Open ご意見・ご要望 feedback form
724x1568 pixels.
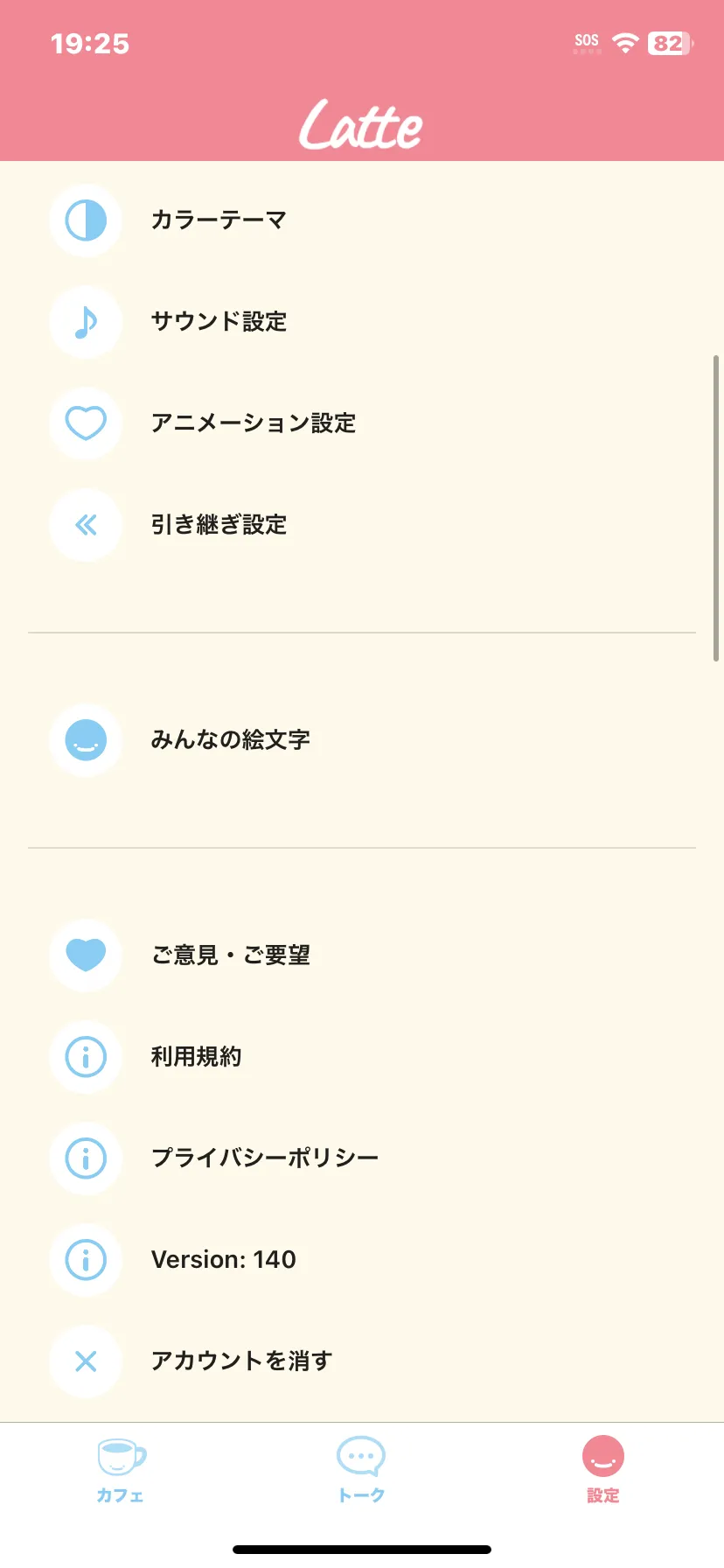[231, 955]
